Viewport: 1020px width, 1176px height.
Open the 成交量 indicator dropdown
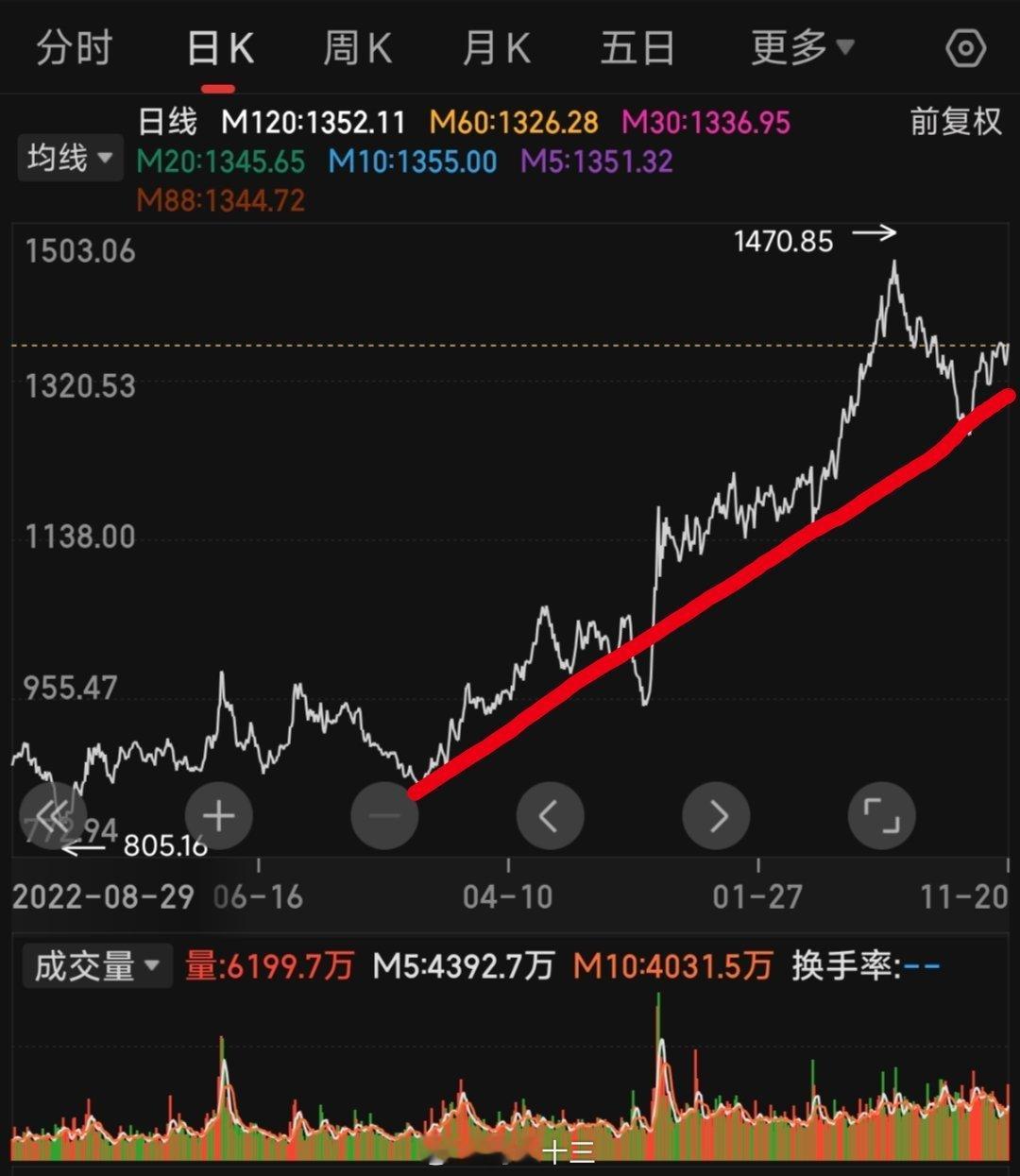(97, 966)
